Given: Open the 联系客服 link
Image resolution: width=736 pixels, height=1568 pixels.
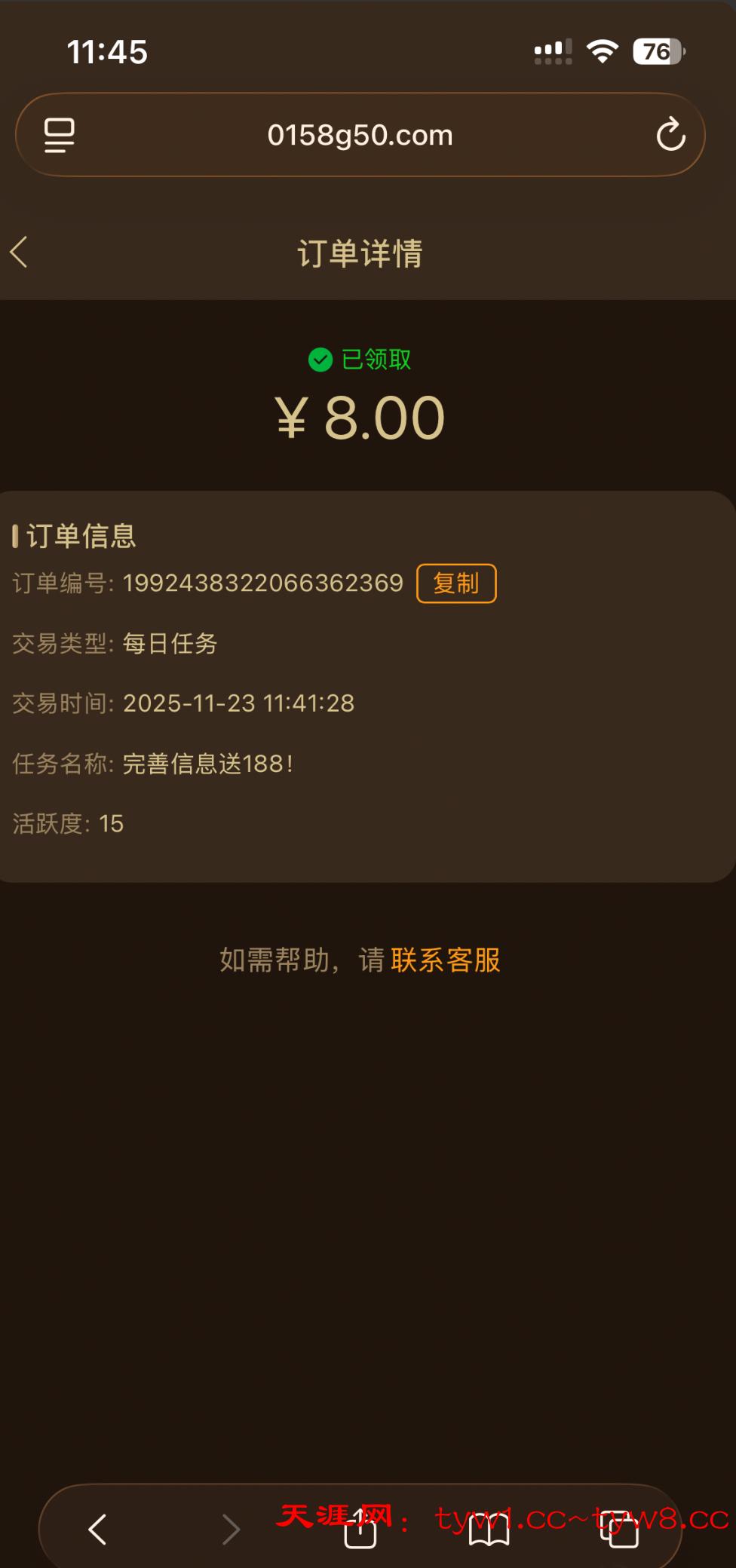Looking at the screenshot, I should [445, 960].
